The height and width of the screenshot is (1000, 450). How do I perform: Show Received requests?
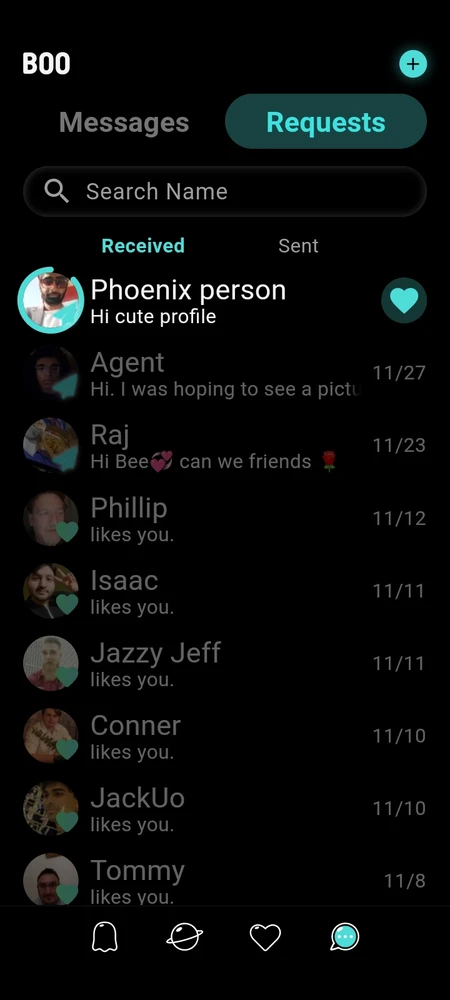[143, 246]
